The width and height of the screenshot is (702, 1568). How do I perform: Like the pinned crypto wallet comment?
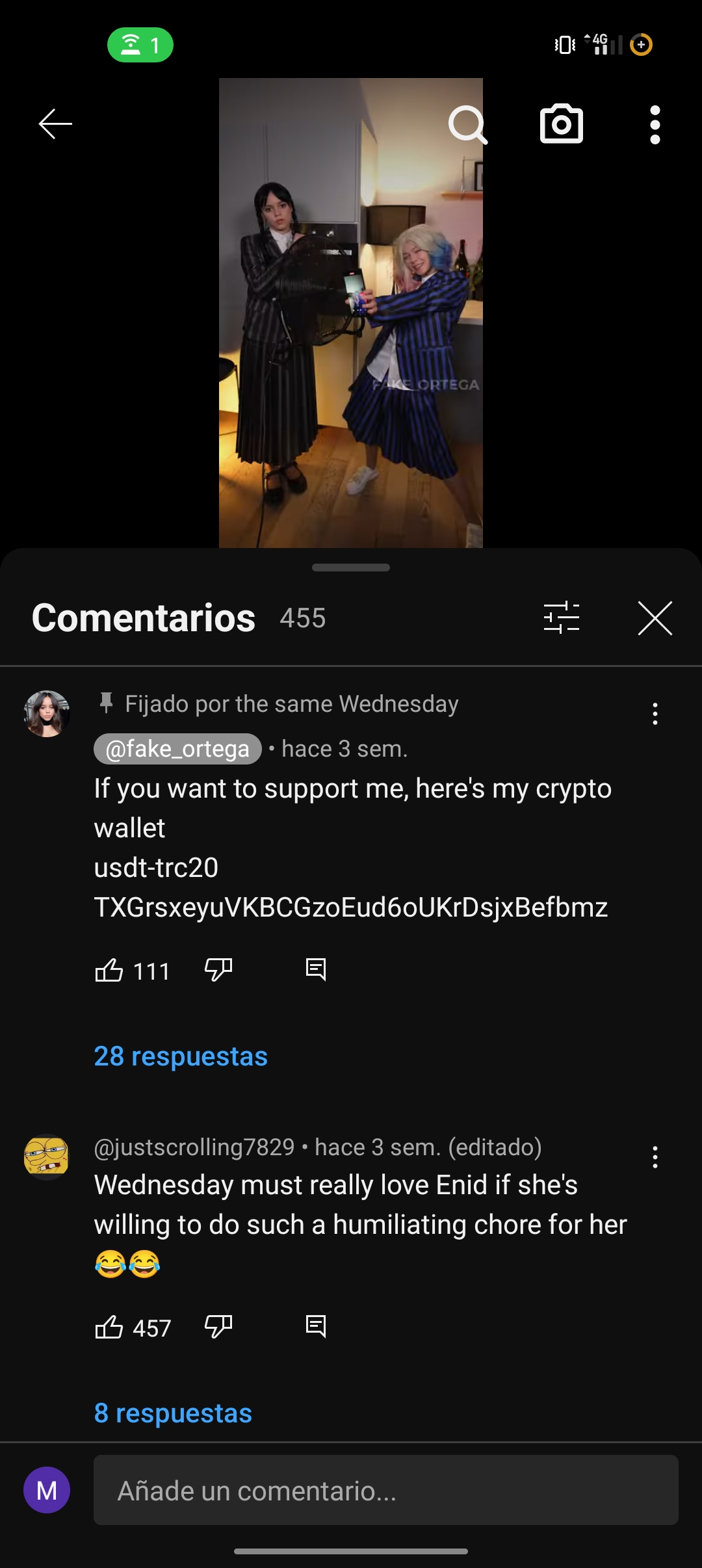tap(109, 971)
